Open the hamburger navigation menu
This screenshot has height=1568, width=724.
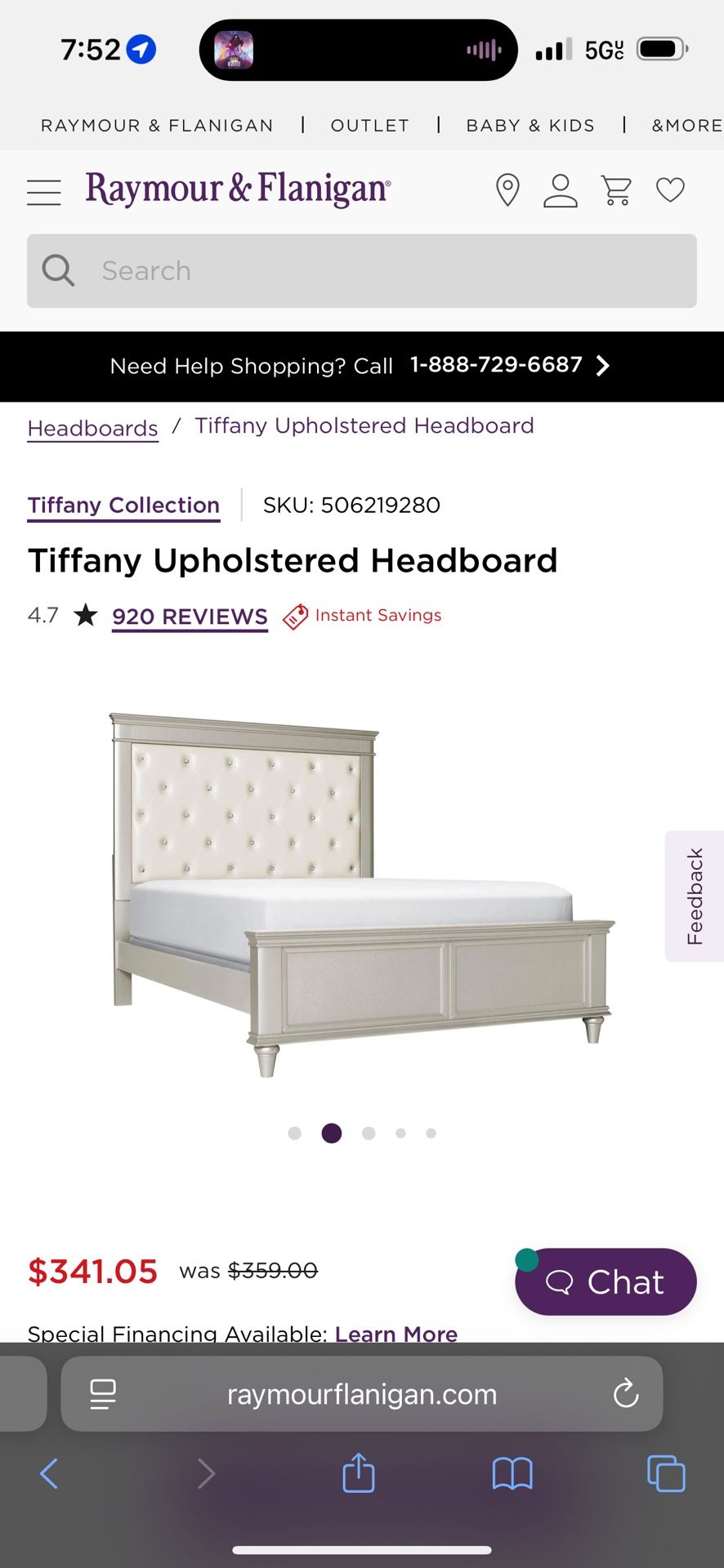(44, 190)
